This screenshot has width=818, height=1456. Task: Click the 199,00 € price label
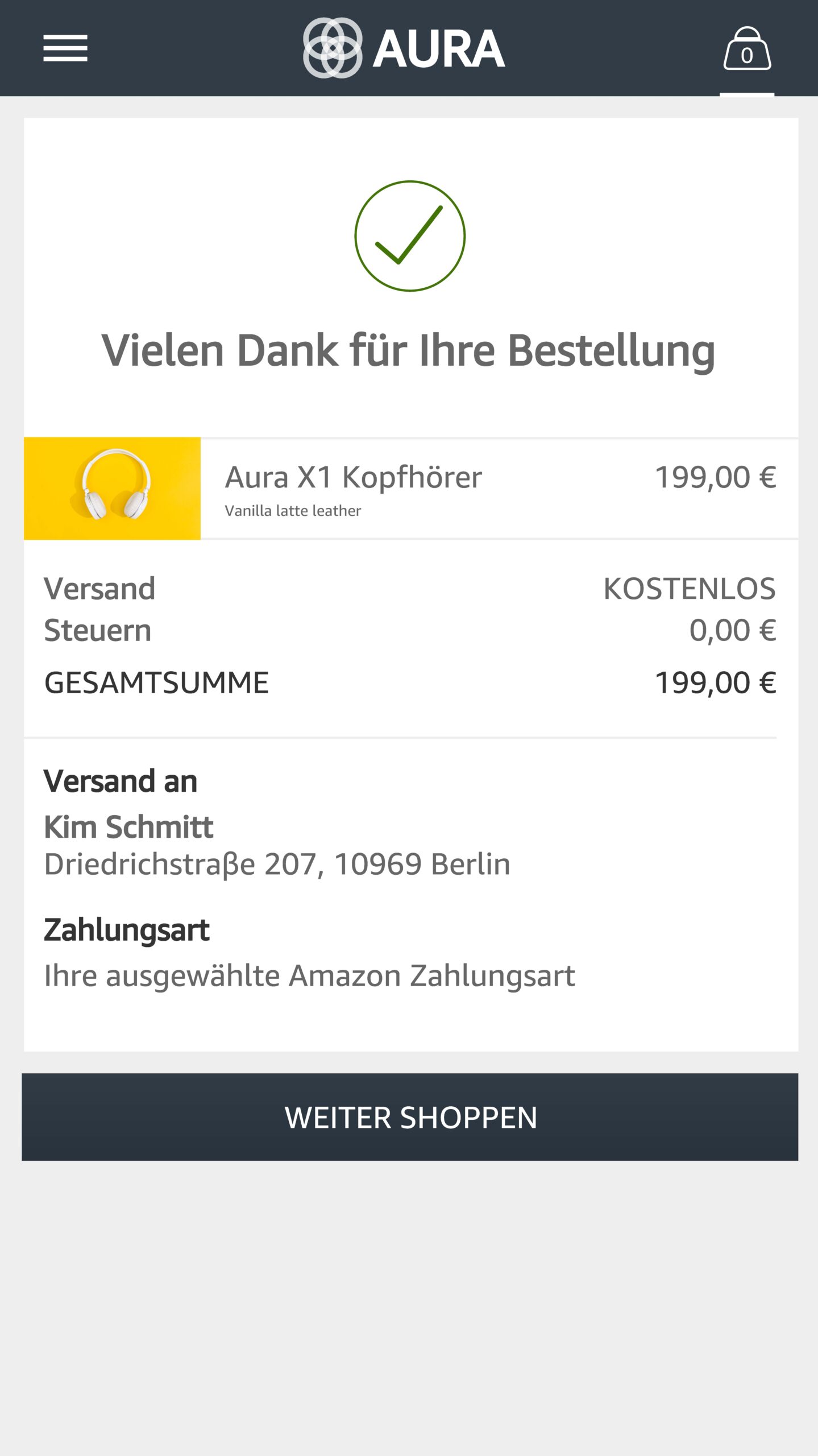point(716,477)
